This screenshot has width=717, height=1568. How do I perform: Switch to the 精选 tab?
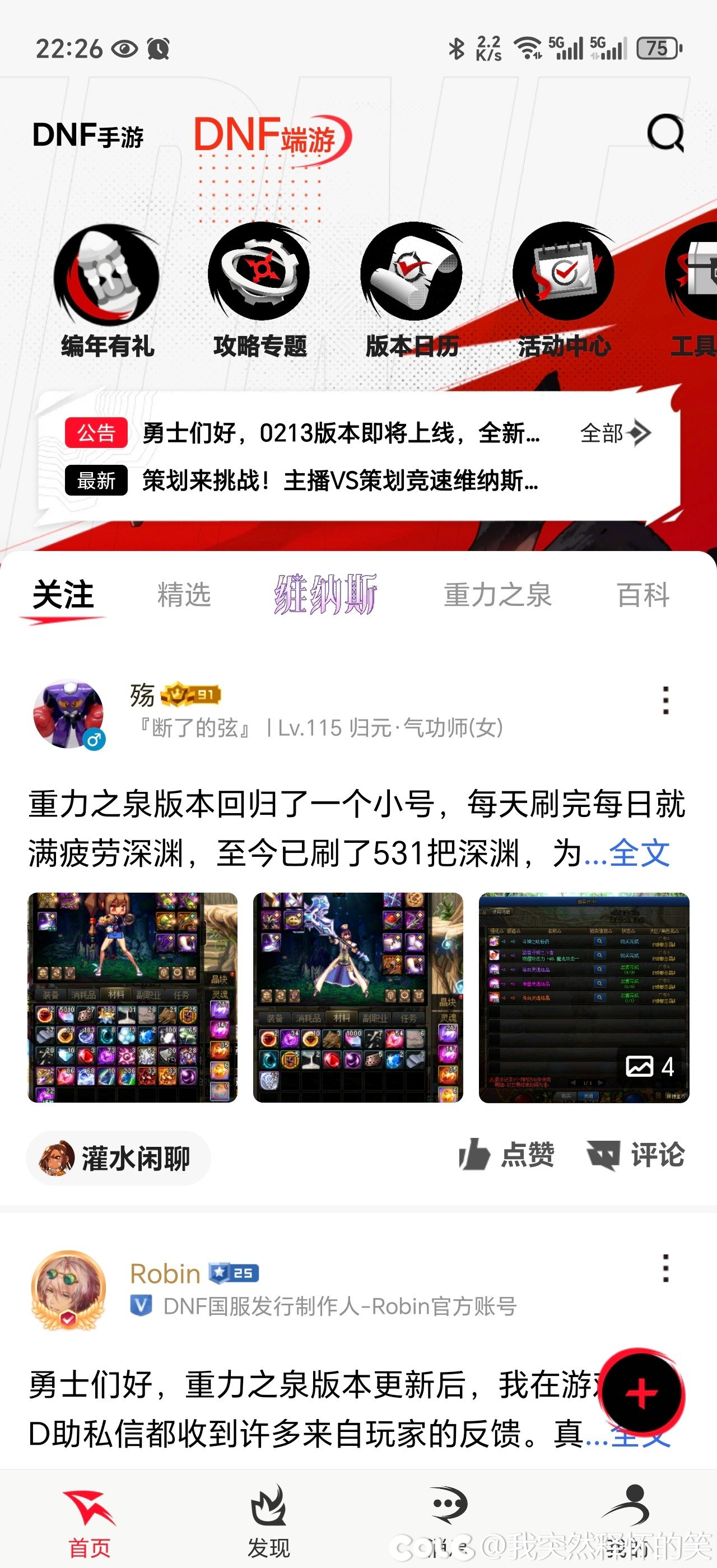(184, 595)
